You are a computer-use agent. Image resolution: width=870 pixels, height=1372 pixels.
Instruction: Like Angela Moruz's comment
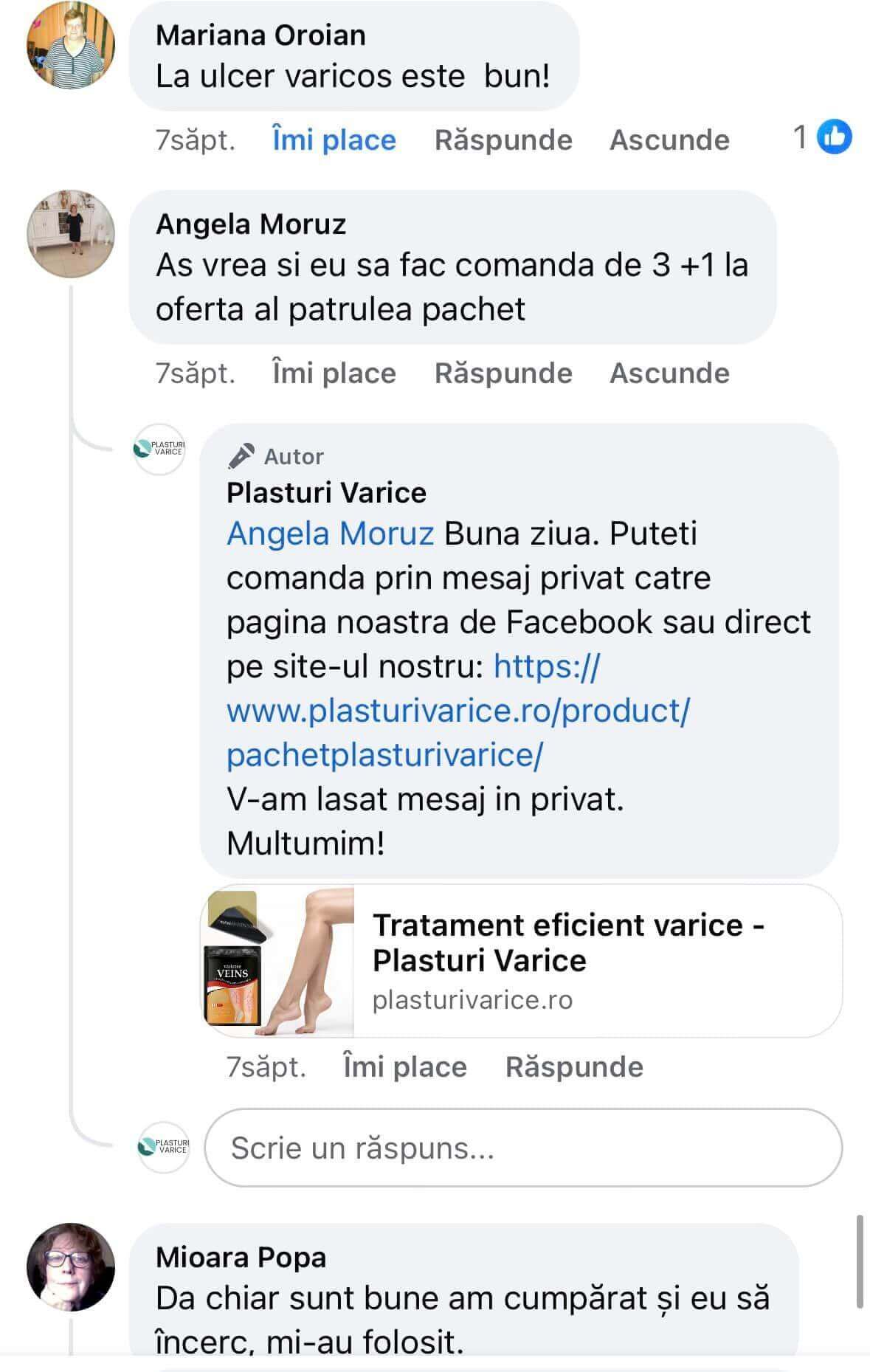click(x=334, y=373)
